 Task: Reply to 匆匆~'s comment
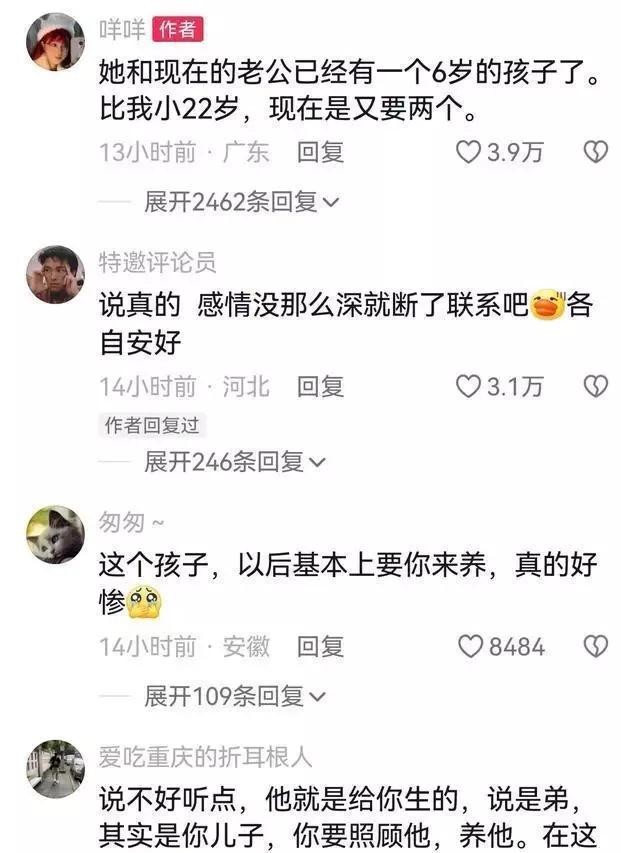coord(321,646)
